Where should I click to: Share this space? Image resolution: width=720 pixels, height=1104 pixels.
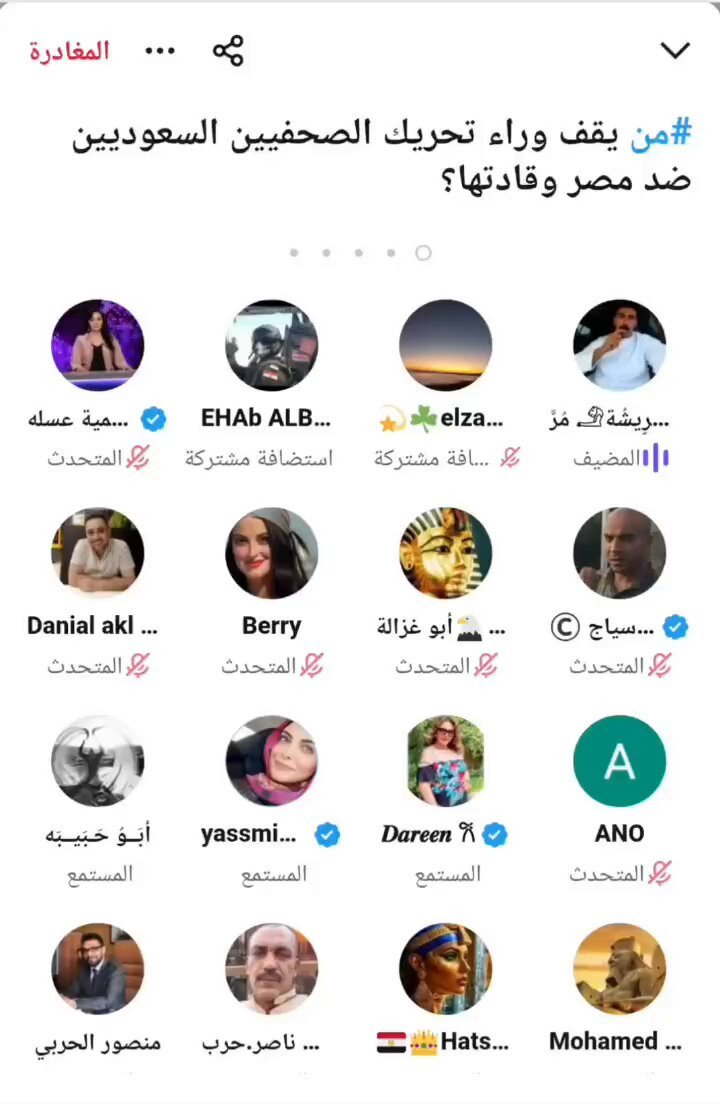coord(228,52)
